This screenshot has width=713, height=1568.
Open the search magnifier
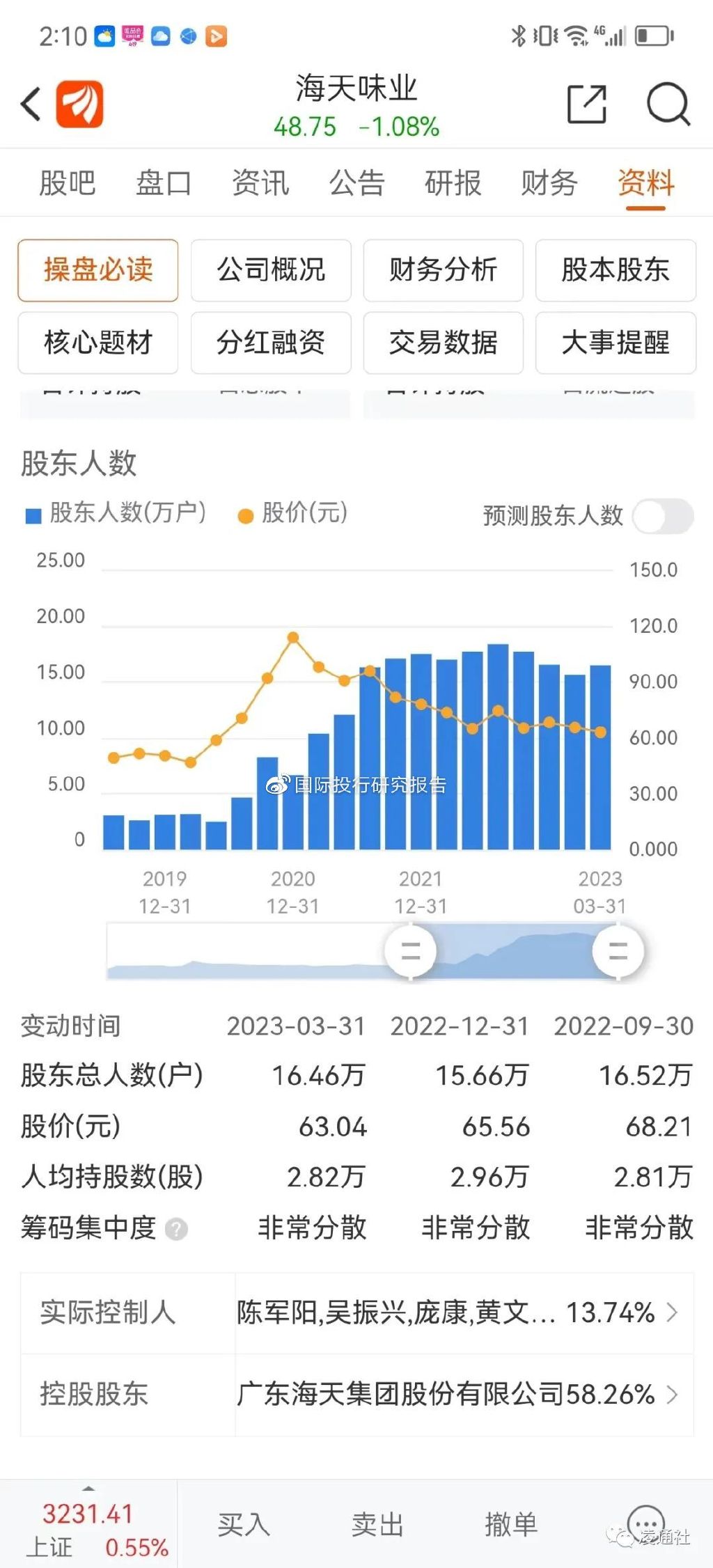pyautogui.click(x=668, y=104)
